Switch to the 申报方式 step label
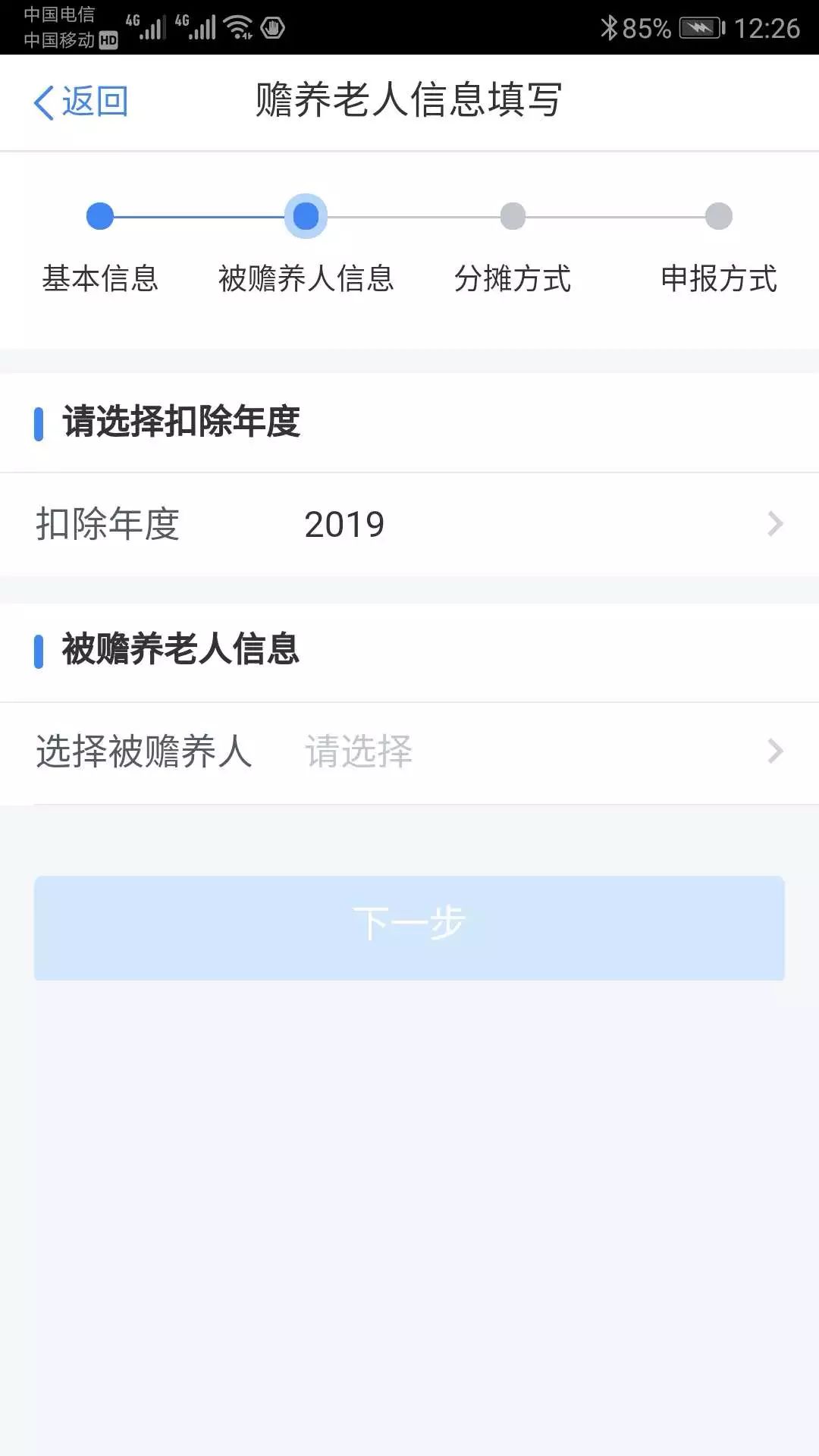 [719, 281]
